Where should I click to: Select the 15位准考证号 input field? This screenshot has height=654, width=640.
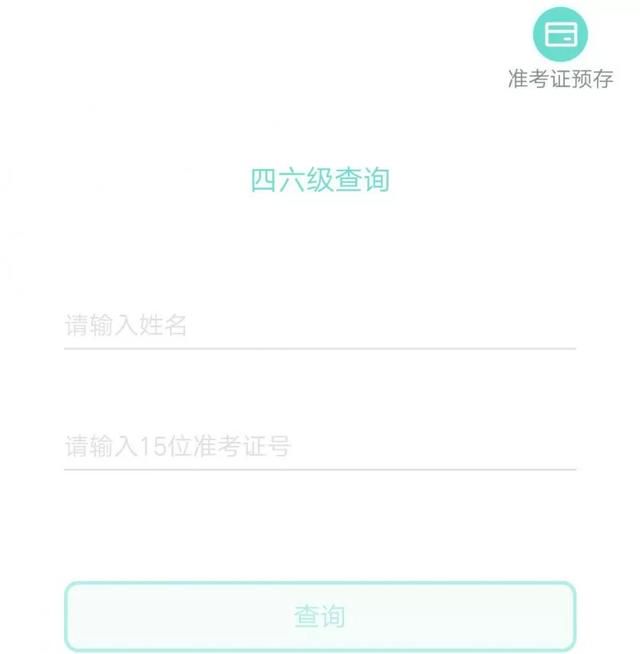[x=319, y=446]
